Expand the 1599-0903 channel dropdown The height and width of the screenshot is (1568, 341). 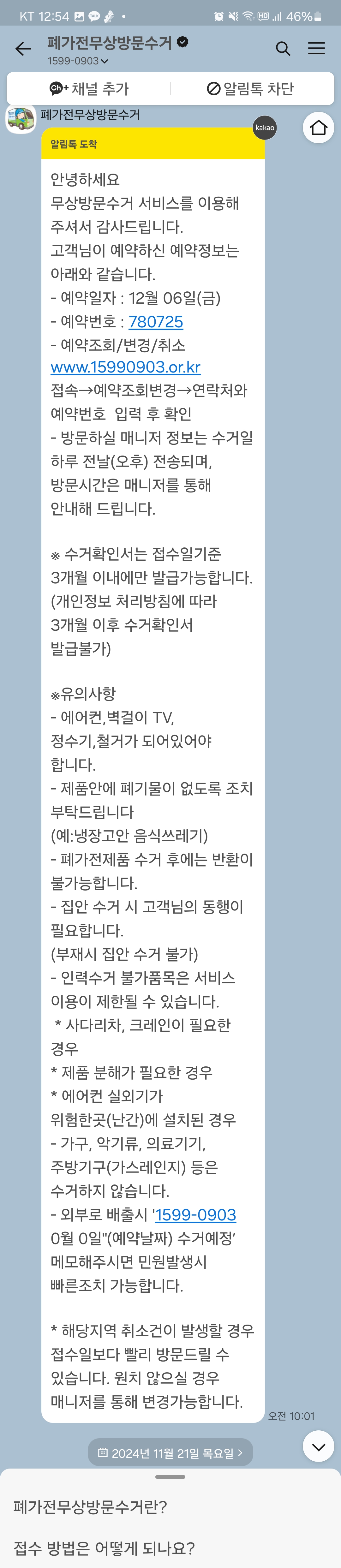77,61
